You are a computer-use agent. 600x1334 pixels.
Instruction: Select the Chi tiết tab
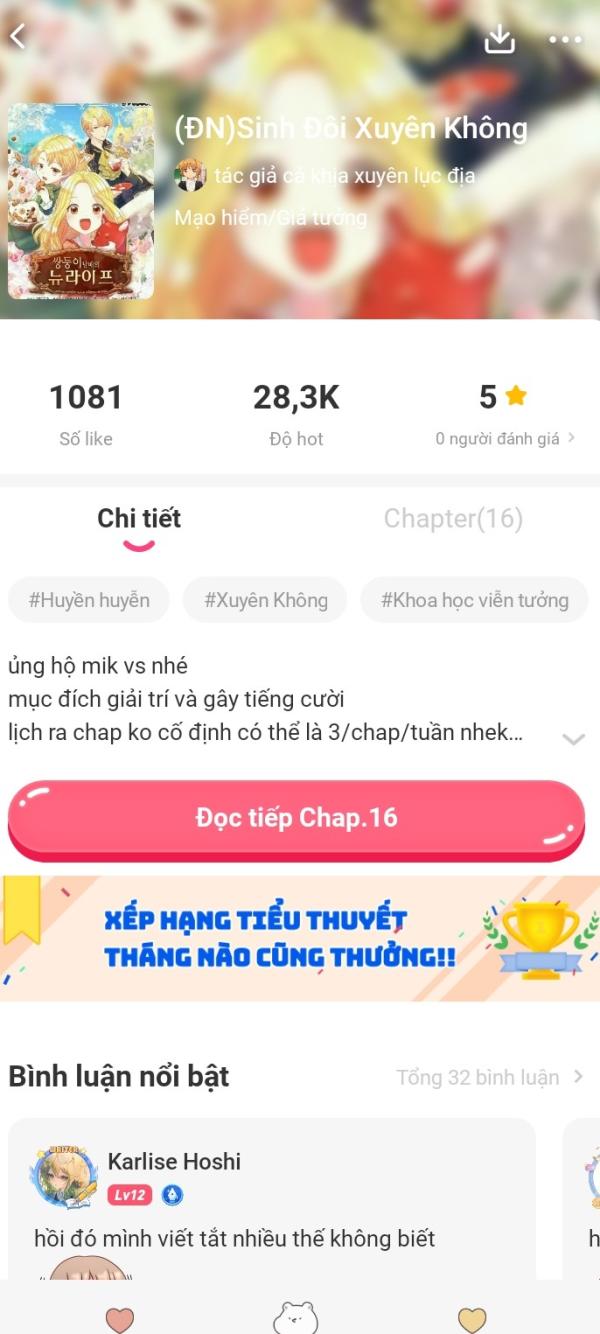[139, 518]
